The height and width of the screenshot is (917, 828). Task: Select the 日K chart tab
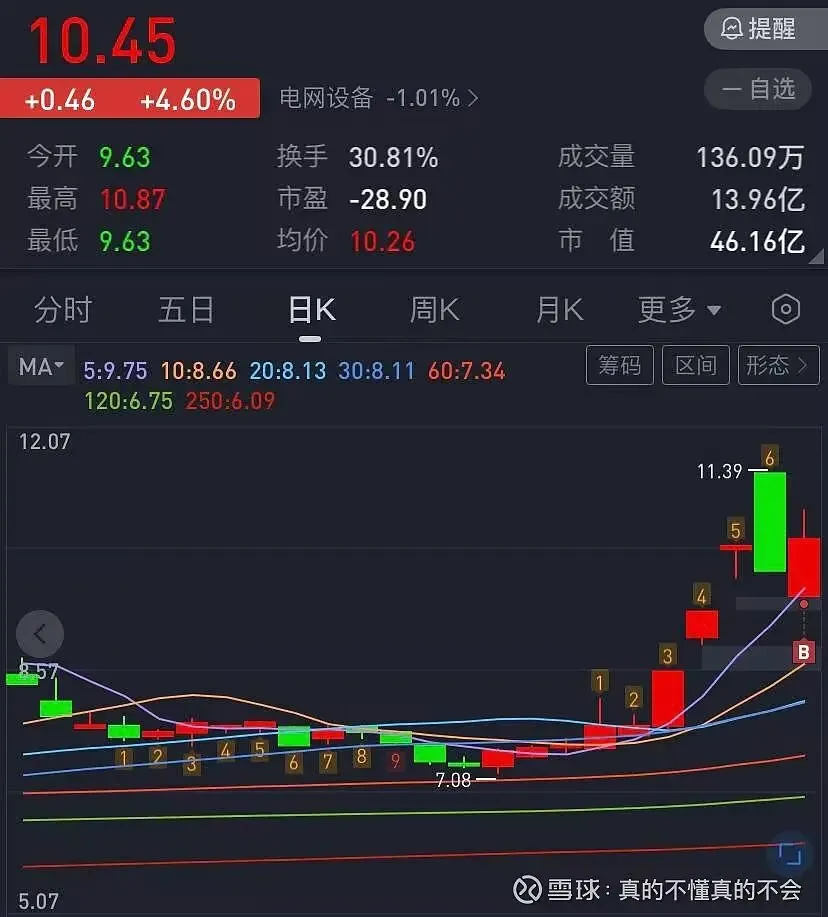click(x=311, y=310)
